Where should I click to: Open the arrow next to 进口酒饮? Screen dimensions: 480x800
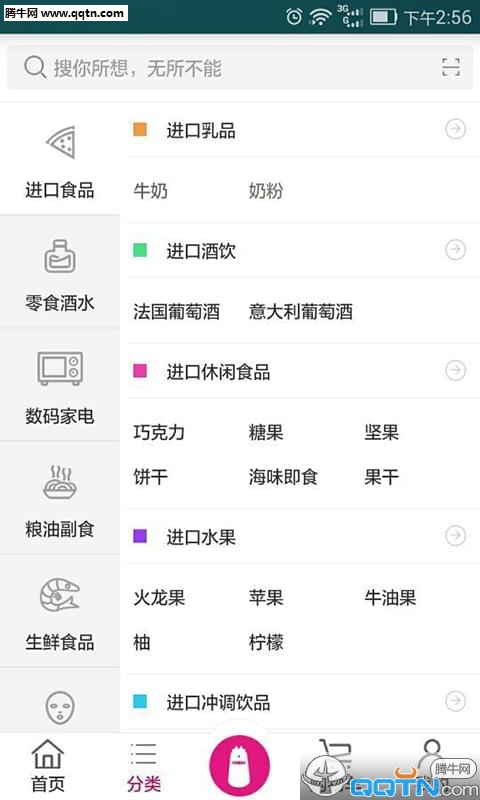pos(456,250)
